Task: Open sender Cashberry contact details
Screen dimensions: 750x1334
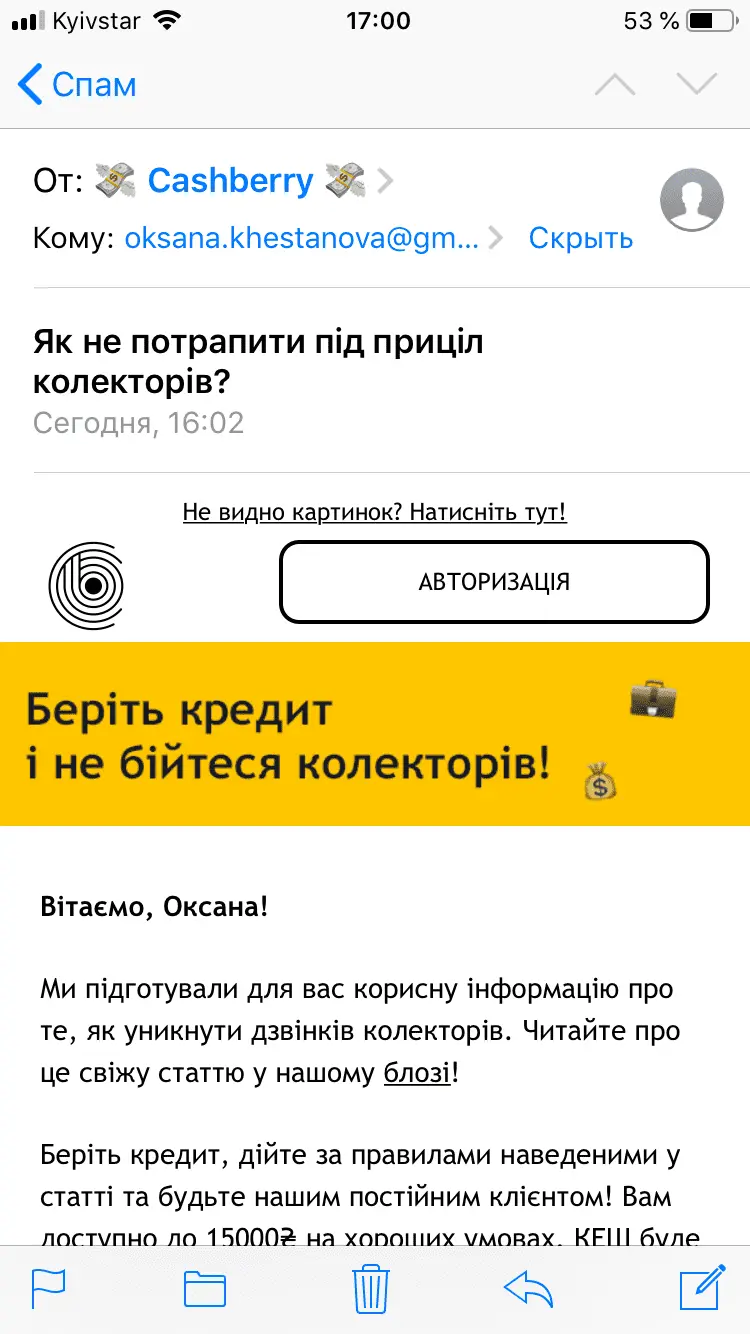Action: point(231,181)
